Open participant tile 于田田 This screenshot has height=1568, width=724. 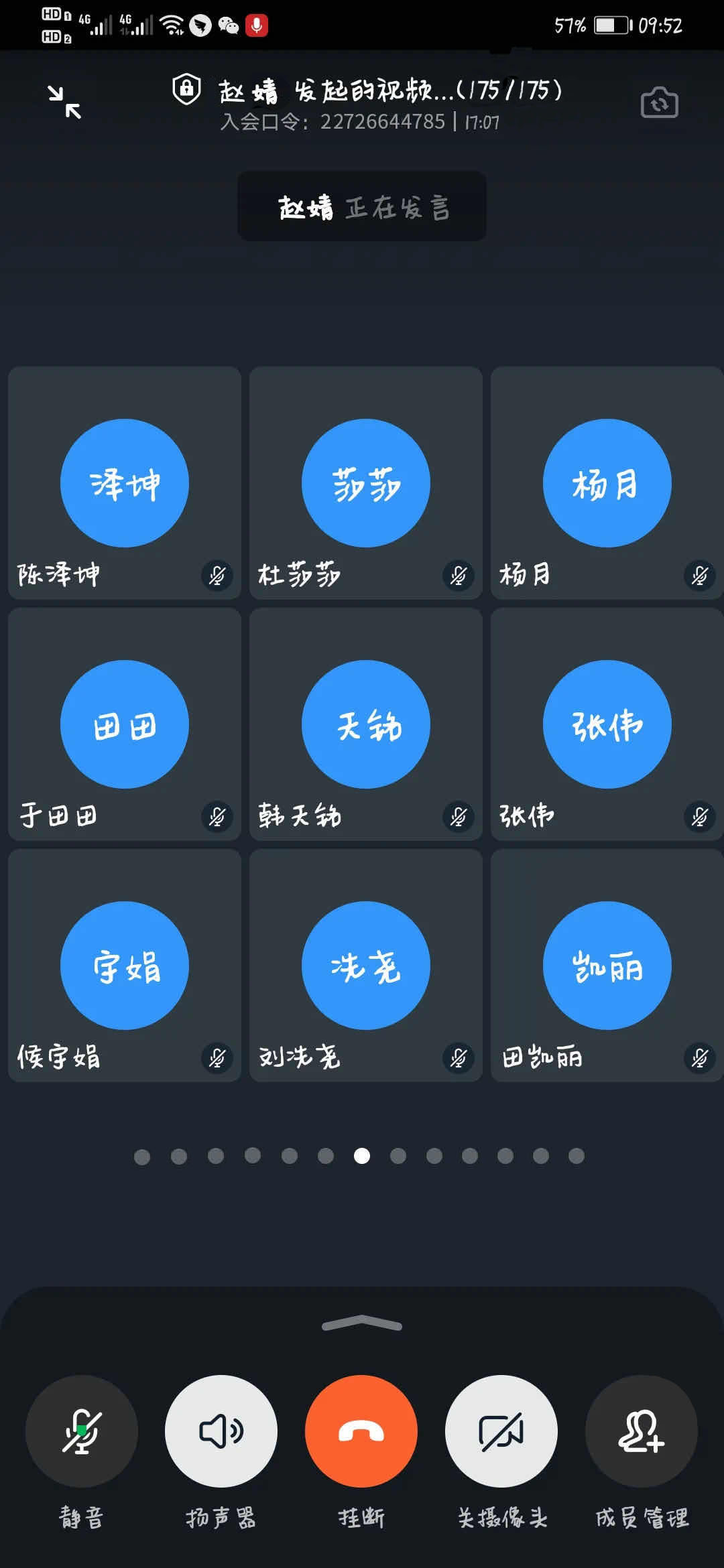pyautogui.click(x=125, y=724)
